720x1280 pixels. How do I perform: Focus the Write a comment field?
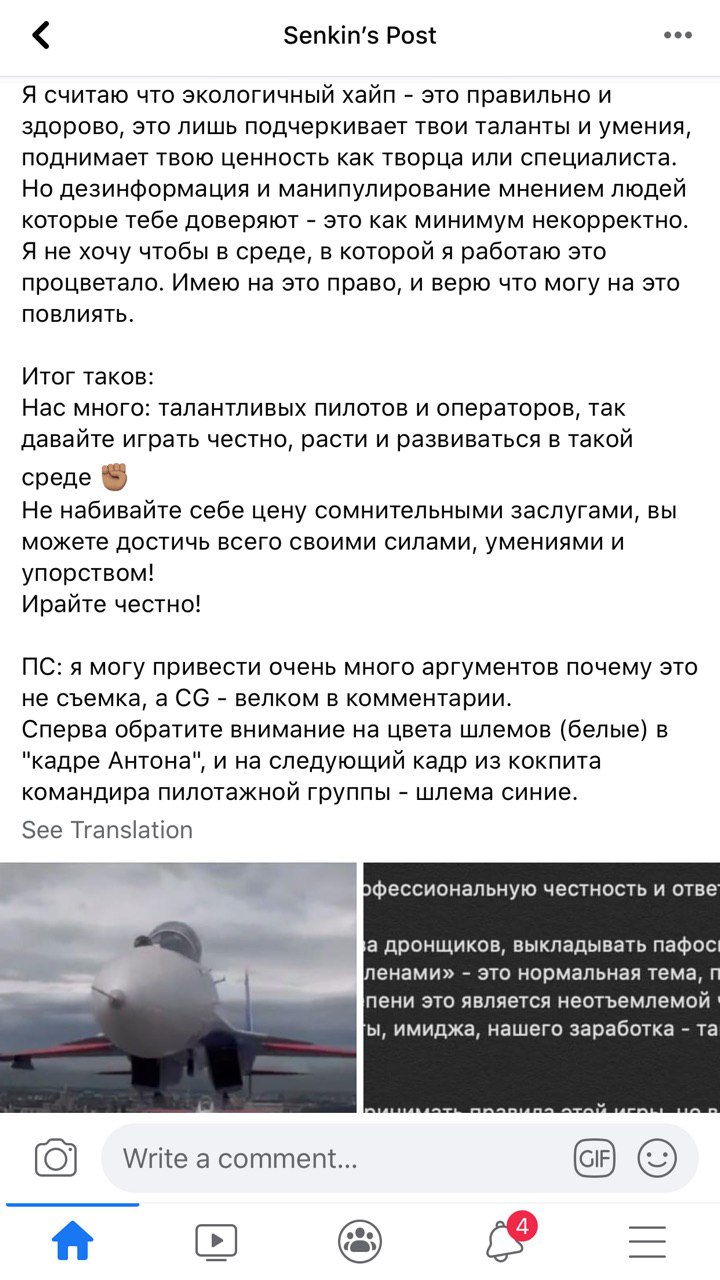[x=330, y=1158]
